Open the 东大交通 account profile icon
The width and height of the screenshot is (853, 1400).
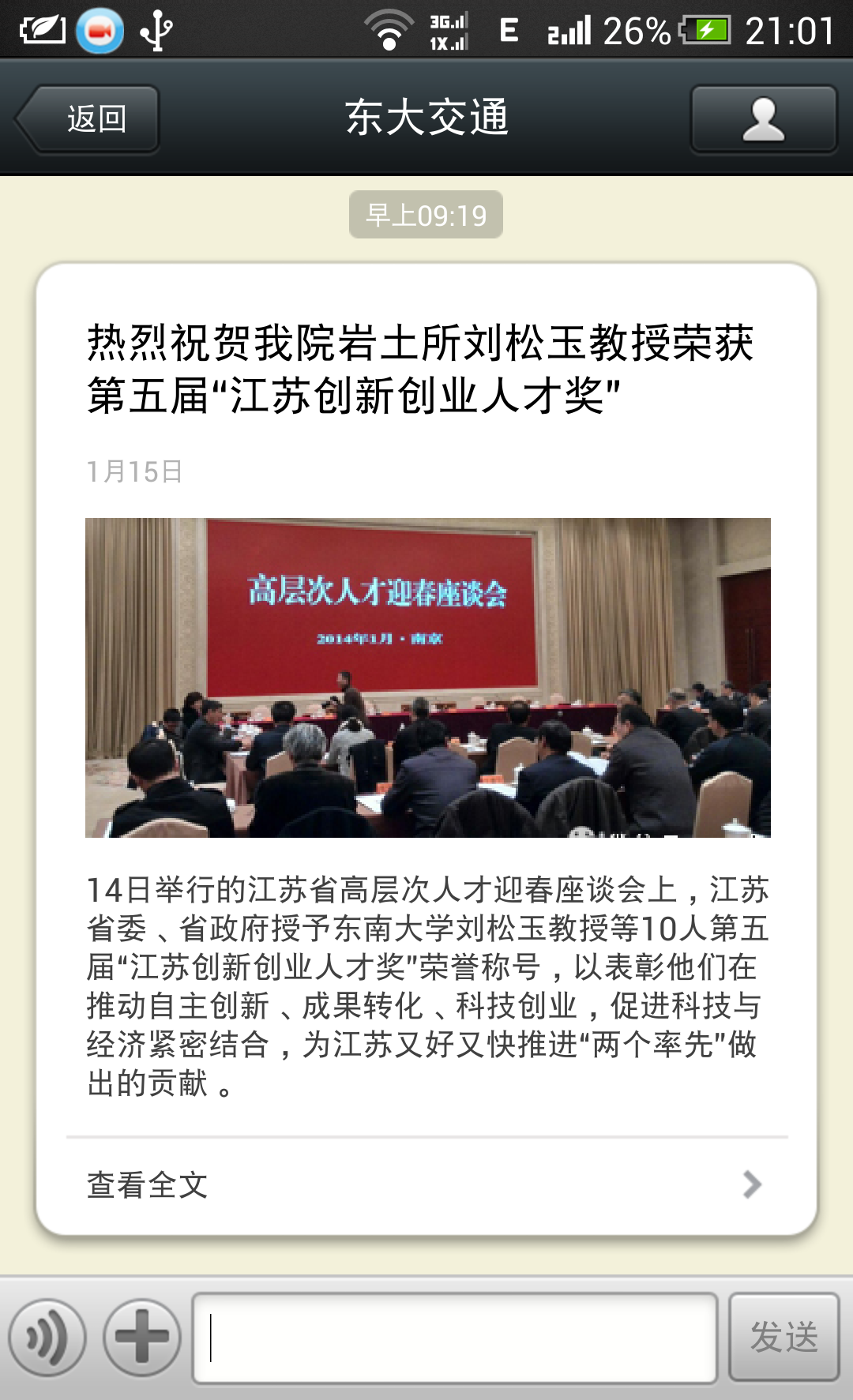coord(763,119)
